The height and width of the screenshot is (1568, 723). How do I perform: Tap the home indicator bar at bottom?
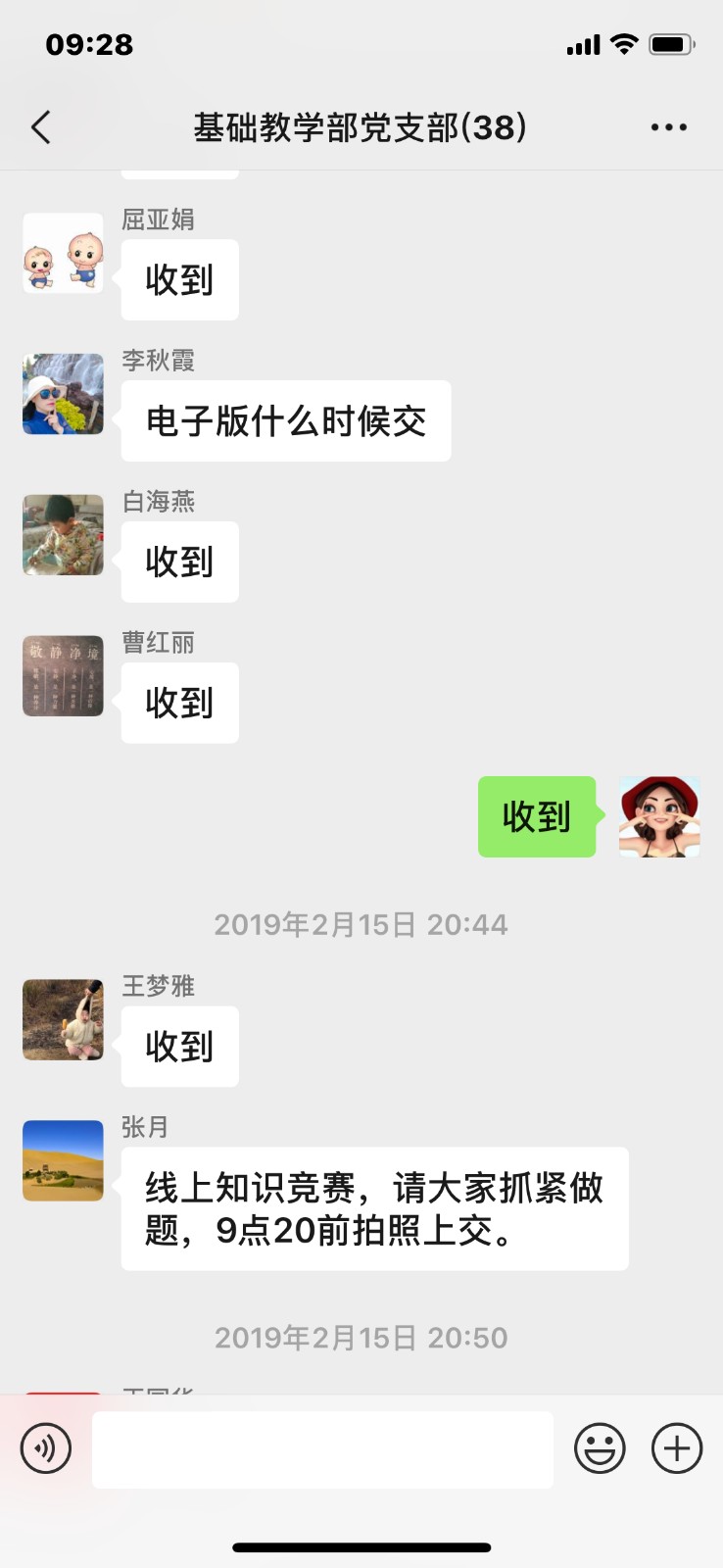pos(361,1521)
